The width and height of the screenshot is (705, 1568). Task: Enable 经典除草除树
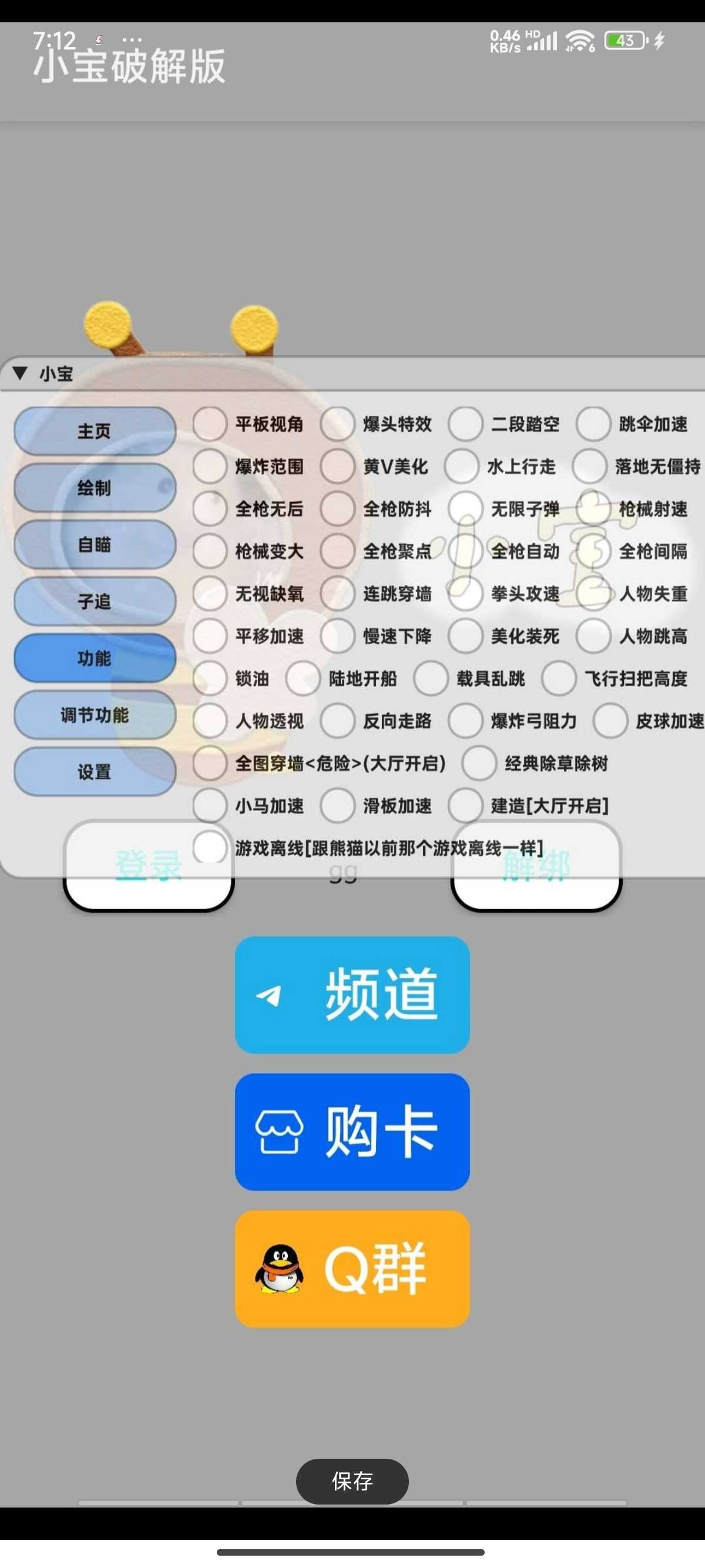[x=479, y=763]
